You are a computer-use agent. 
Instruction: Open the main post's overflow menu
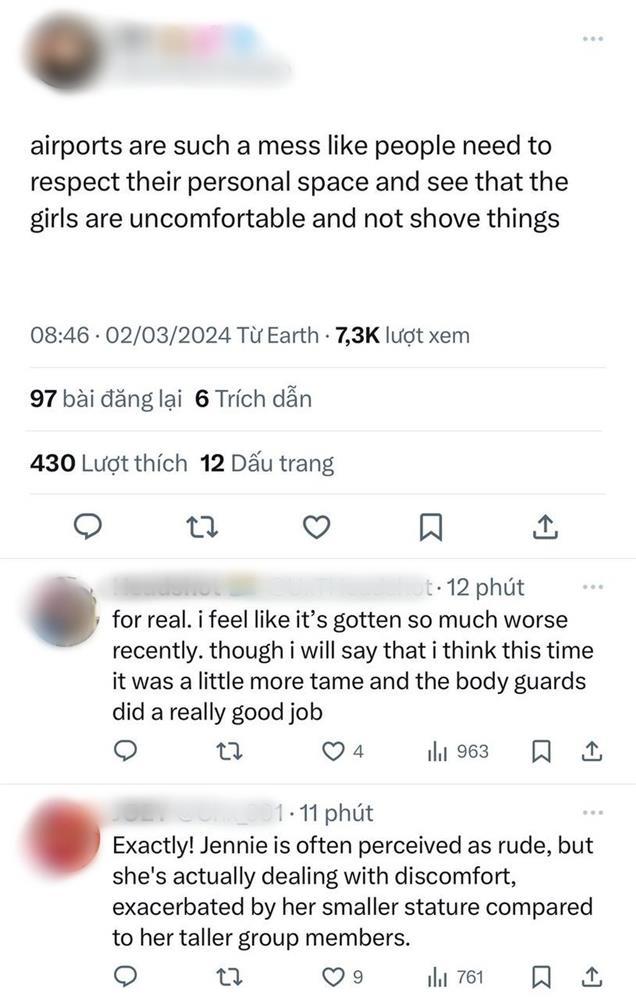pos(593,39)
